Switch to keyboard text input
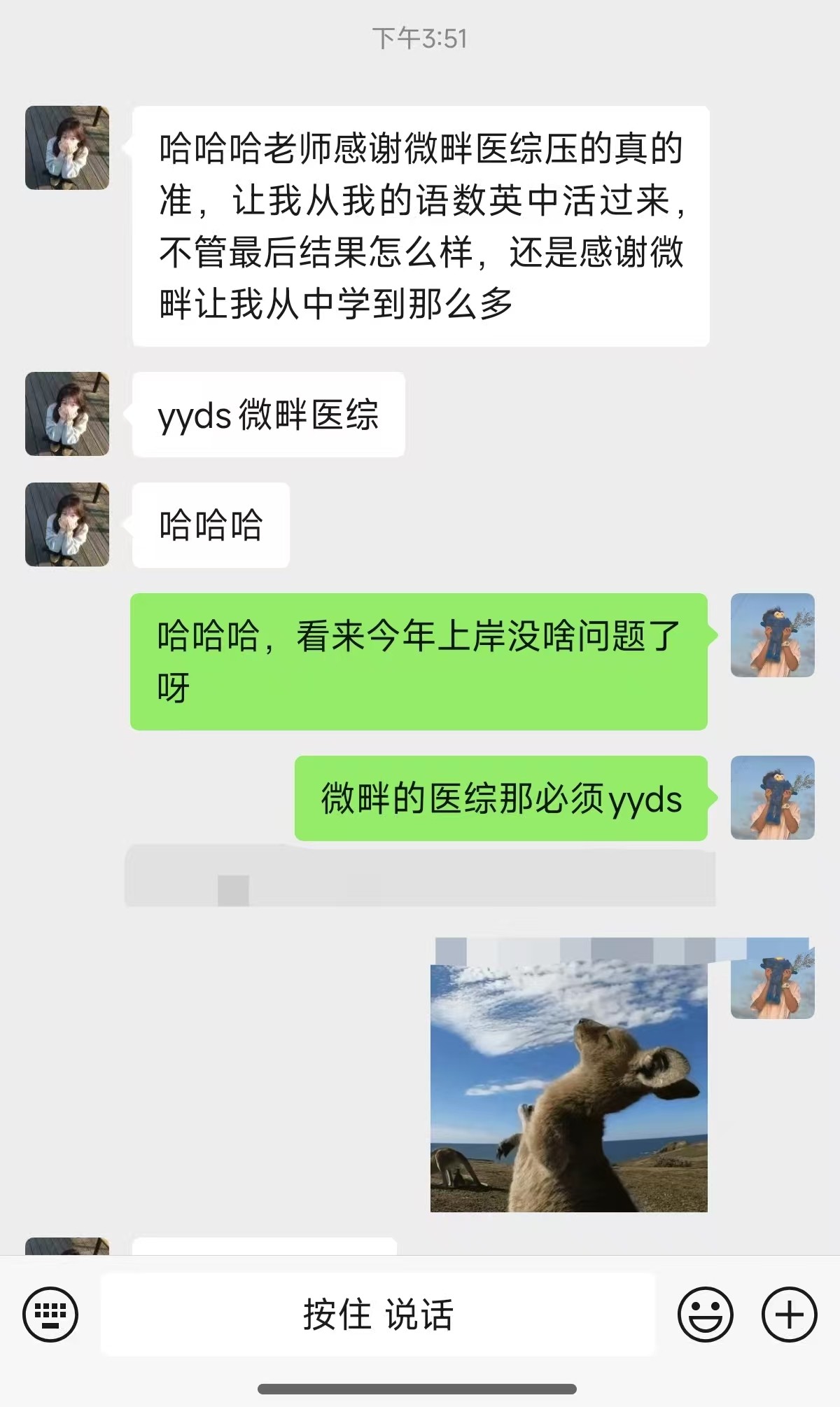Screen dimensions: 840x1407 [50, 1315]
